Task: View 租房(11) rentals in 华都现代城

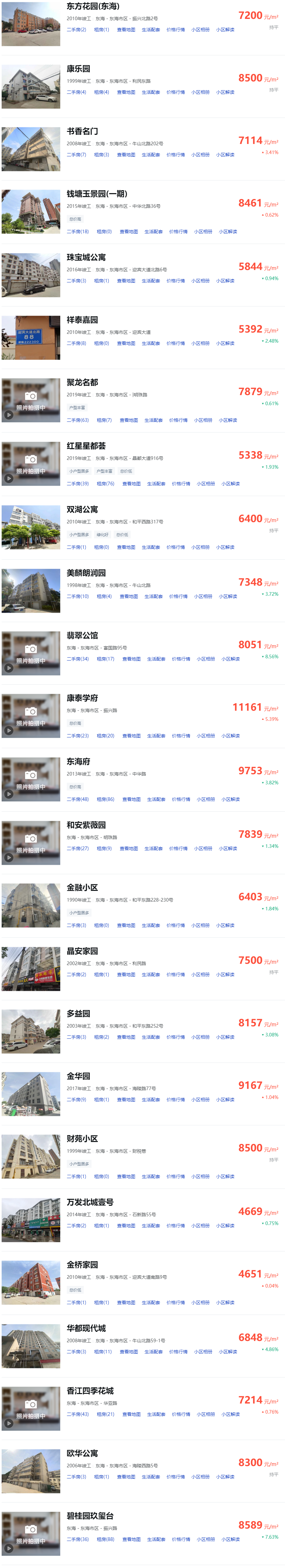Action: pos(103,1352)
